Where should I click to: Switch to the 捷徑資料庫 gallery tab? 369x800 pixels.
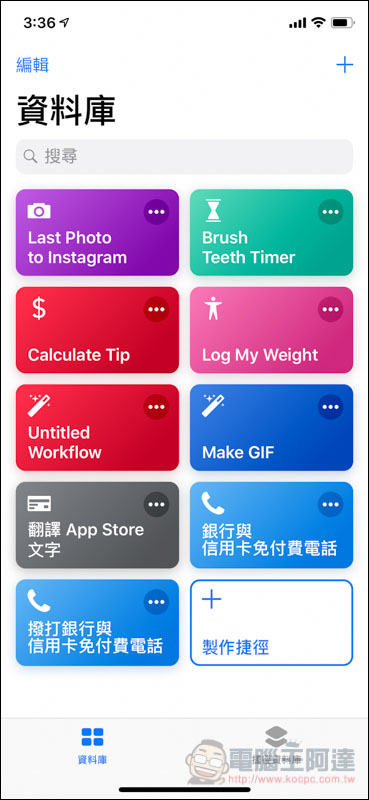pyautogui.click(x=277, y=745)
